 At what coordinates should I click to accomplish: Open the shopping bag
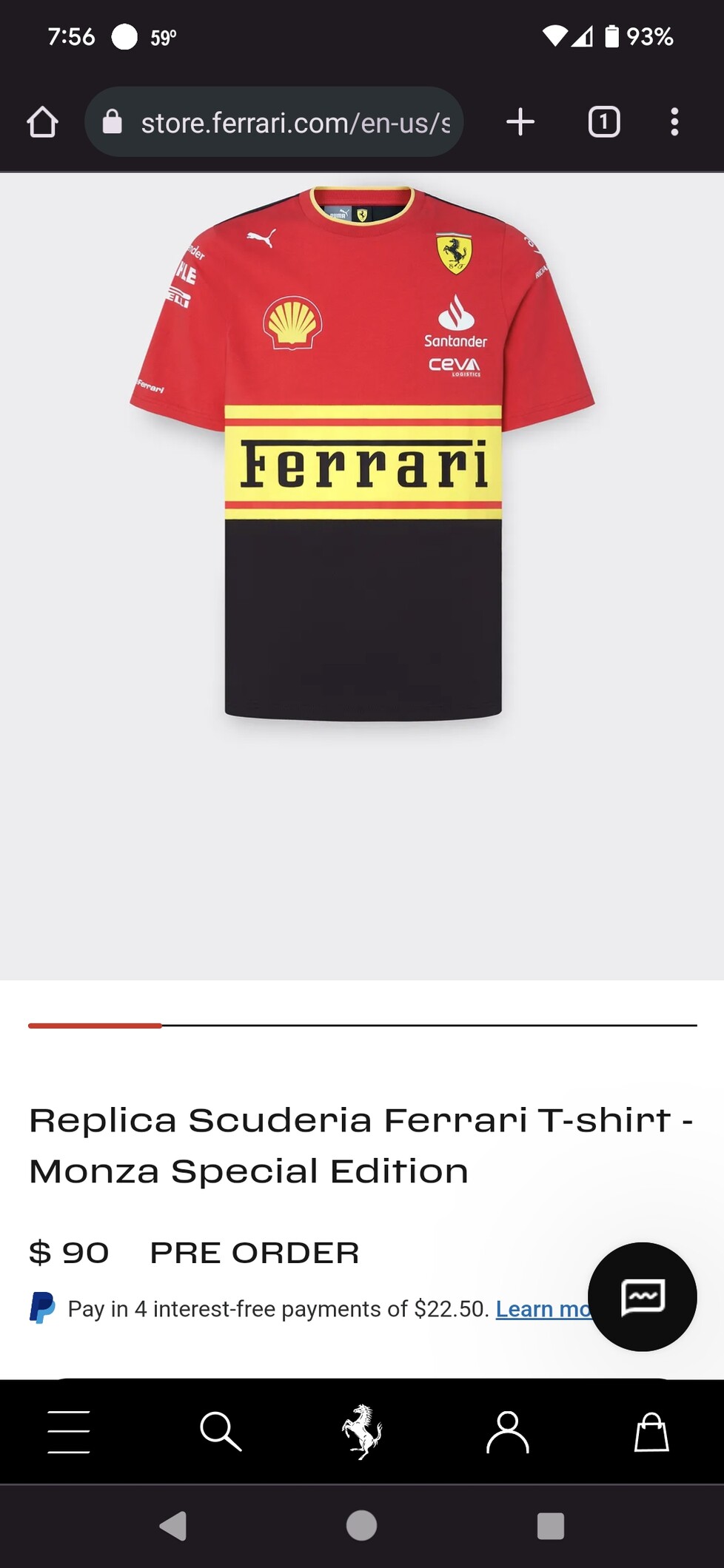(x=651, y=1432)
